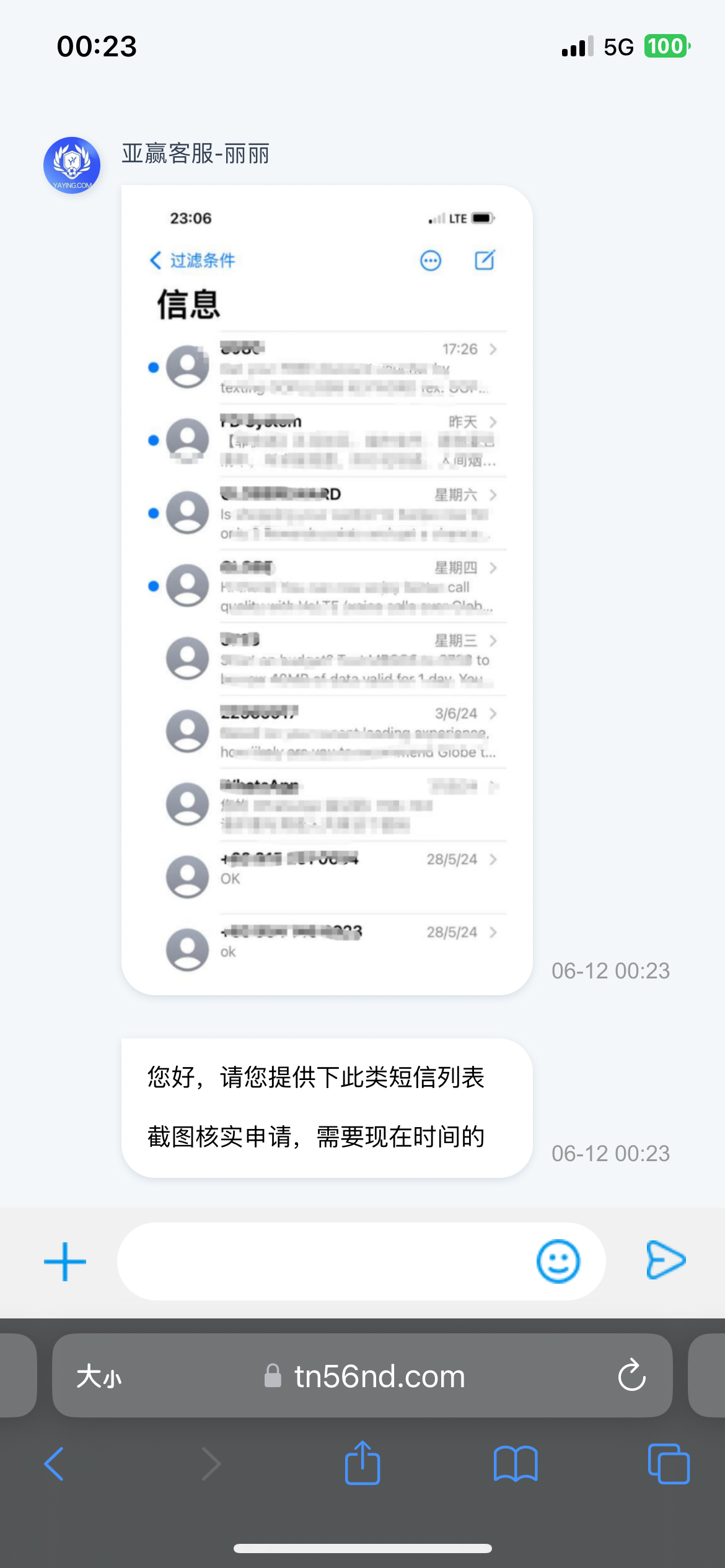Open the bookmarks list
This screenshot has width=725, height=1568.
[x=516, y=1464]
